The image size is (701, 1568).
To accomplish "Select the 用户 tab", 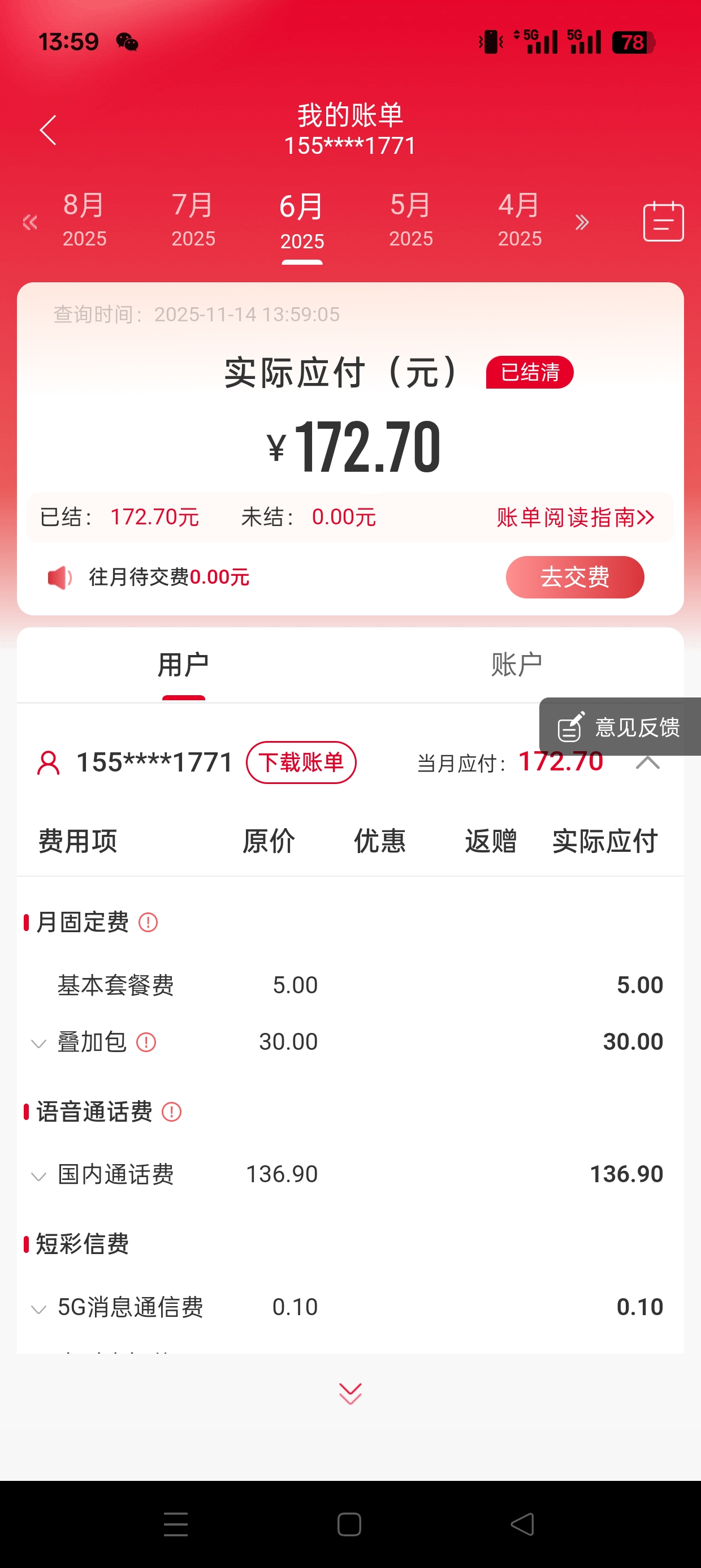I will pyautogui.click(x=183, y=664).
